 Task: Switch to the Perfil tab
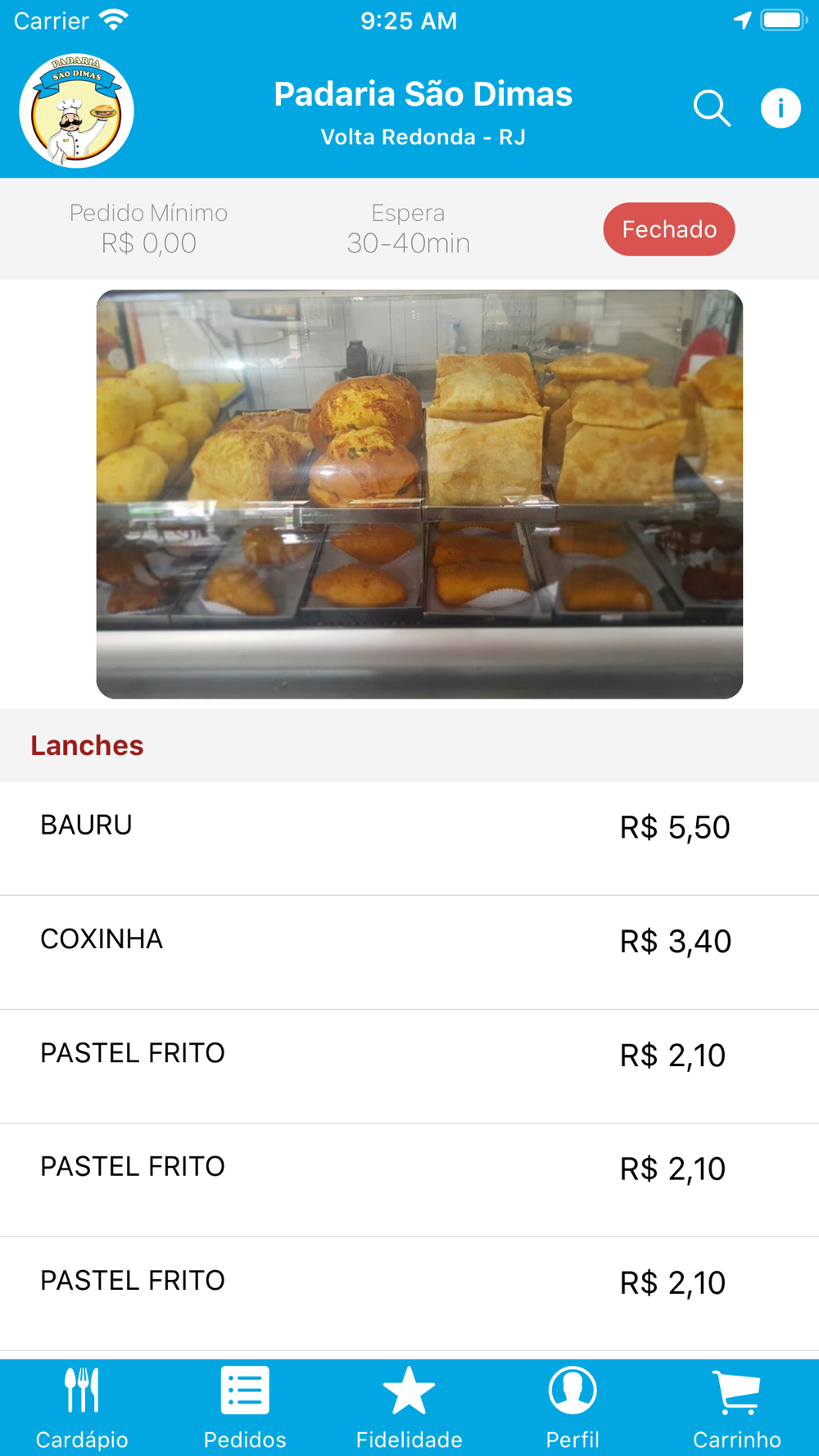572,1407
